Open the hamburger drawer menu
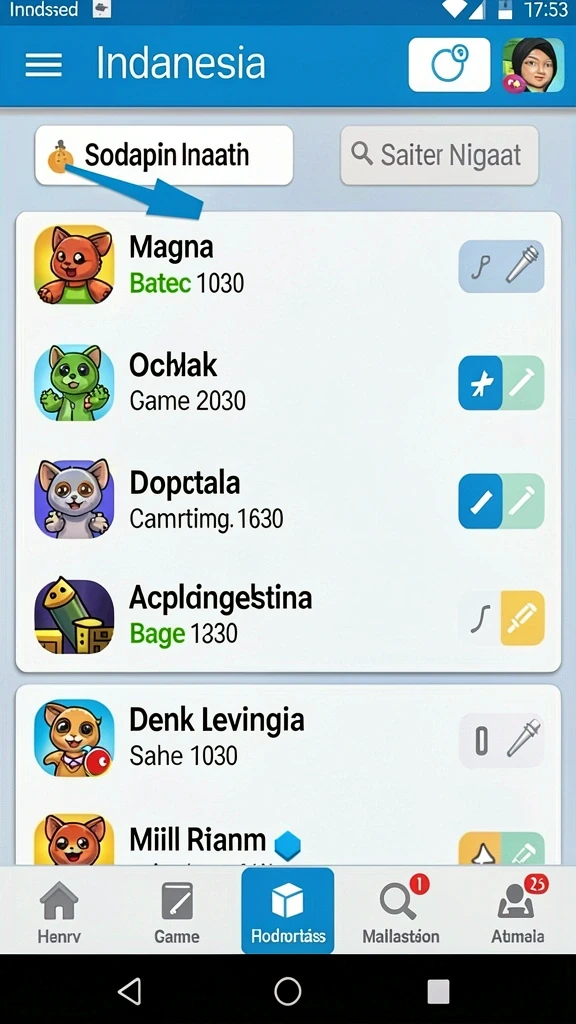 pyautogui.click(x=44, y=65)
